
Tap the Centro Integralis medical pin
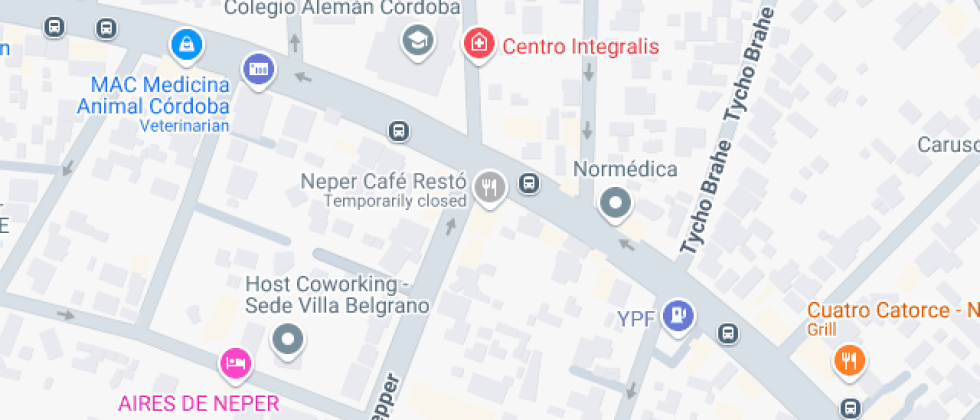point(479,46)
